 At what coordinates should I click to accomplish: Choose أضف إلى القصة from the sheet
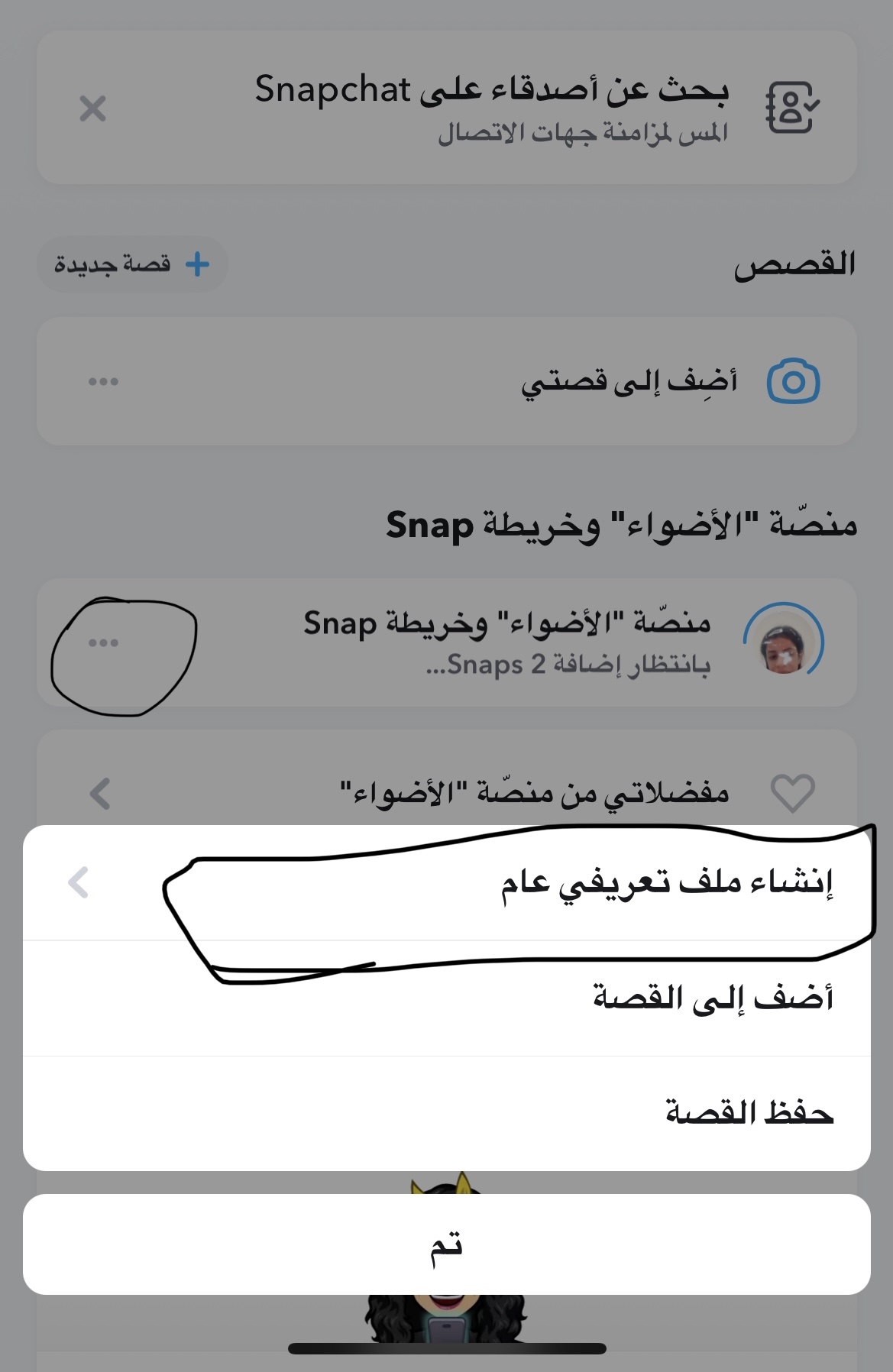coord(446,998)
